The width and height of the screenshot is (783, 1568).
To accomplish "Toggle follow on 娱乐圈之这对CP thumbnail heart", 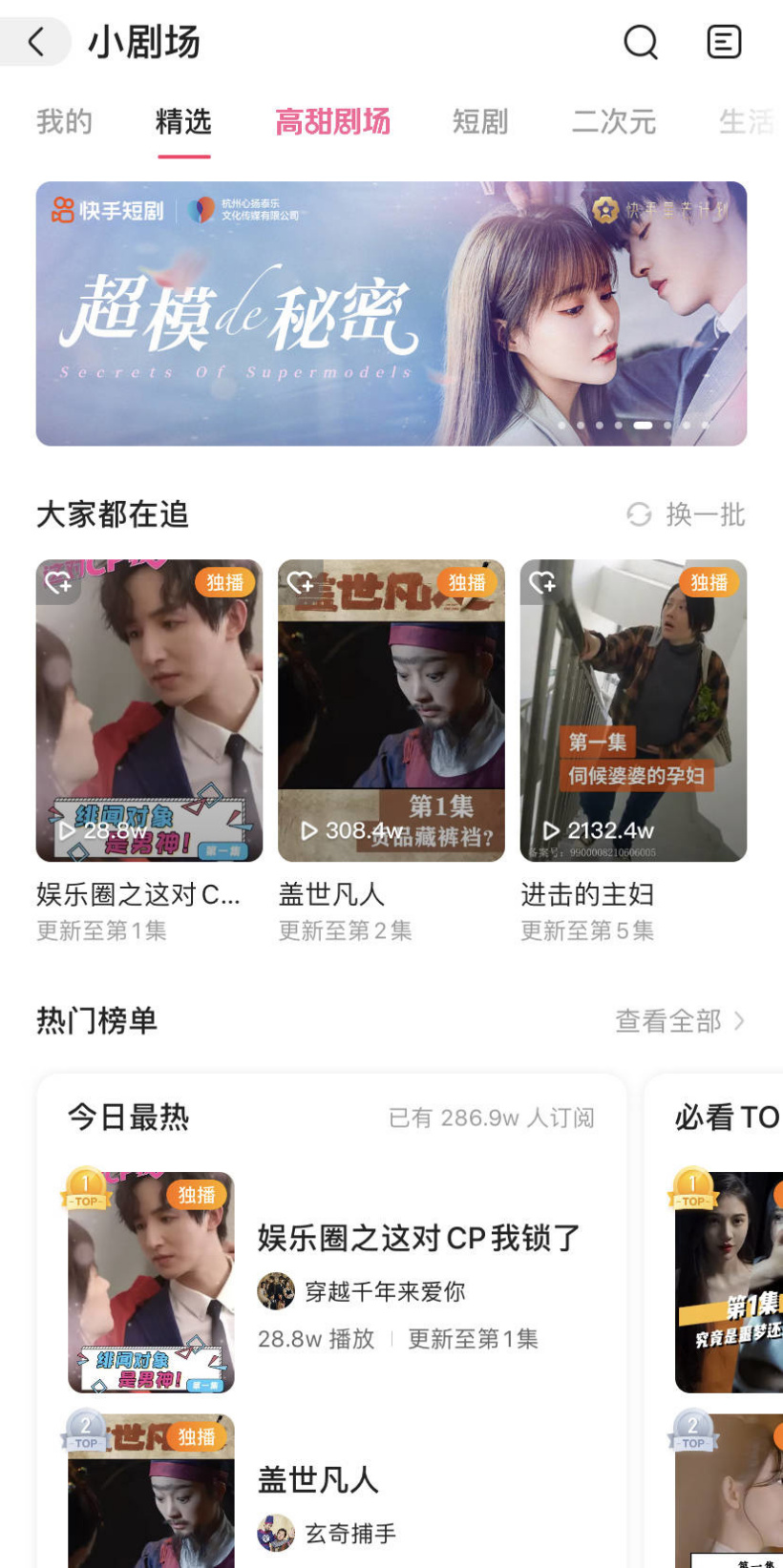I will (x=59, y=583).
